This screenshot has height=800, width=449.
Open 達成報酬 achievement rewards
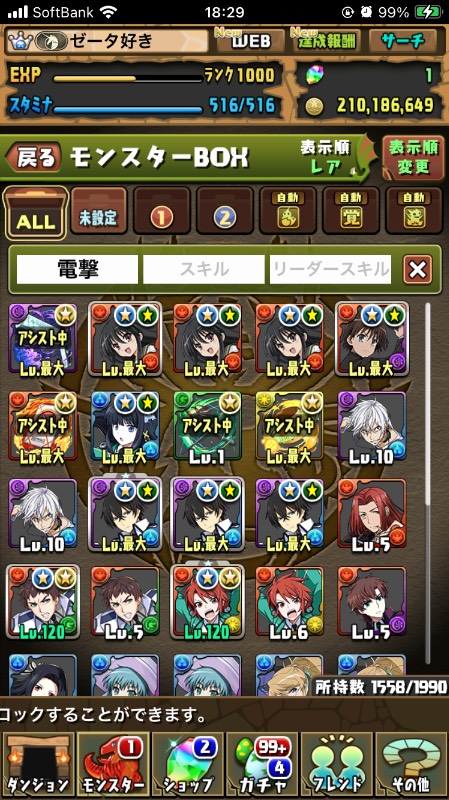pyautogui.click(x=327, y=41)
